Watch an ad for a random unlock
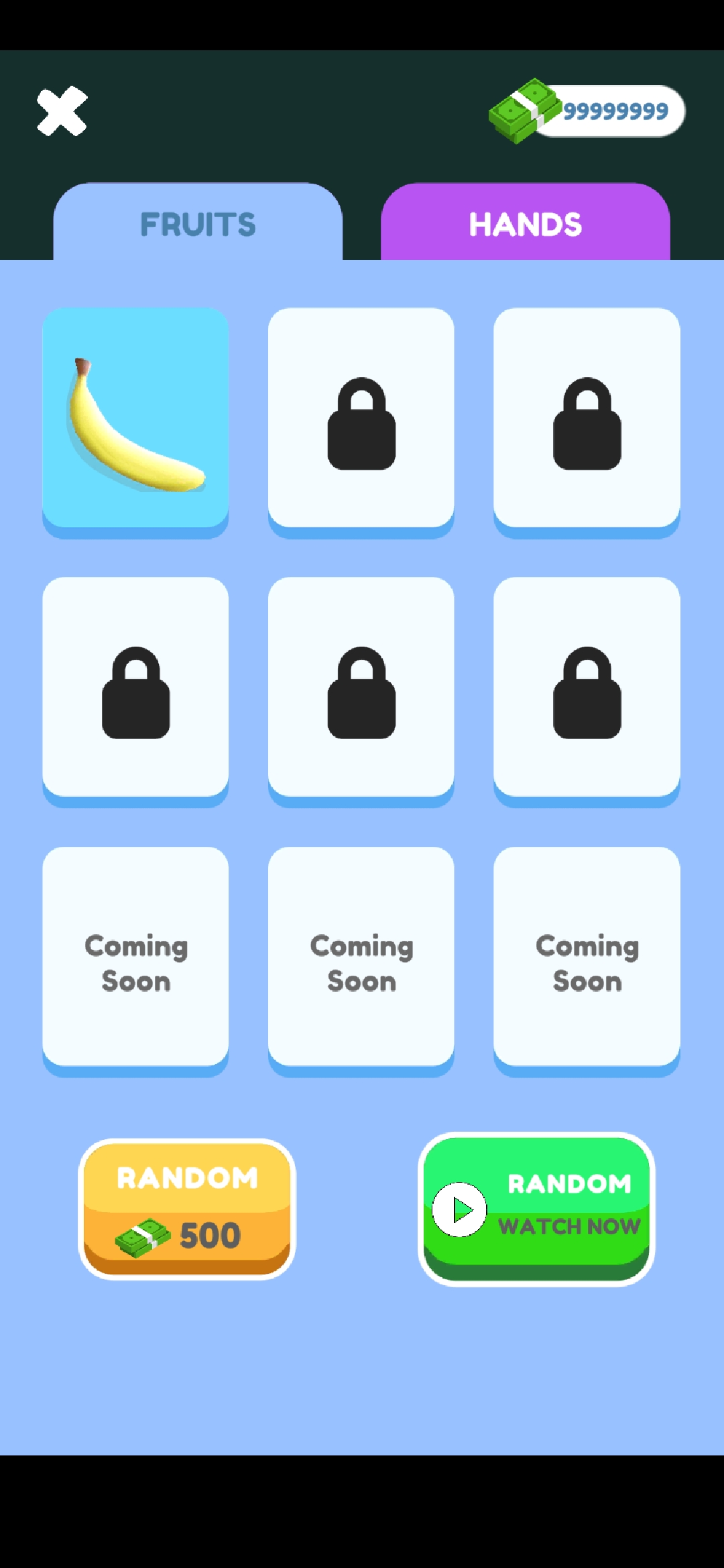The image size is (724, 1568). [536, 1209]
